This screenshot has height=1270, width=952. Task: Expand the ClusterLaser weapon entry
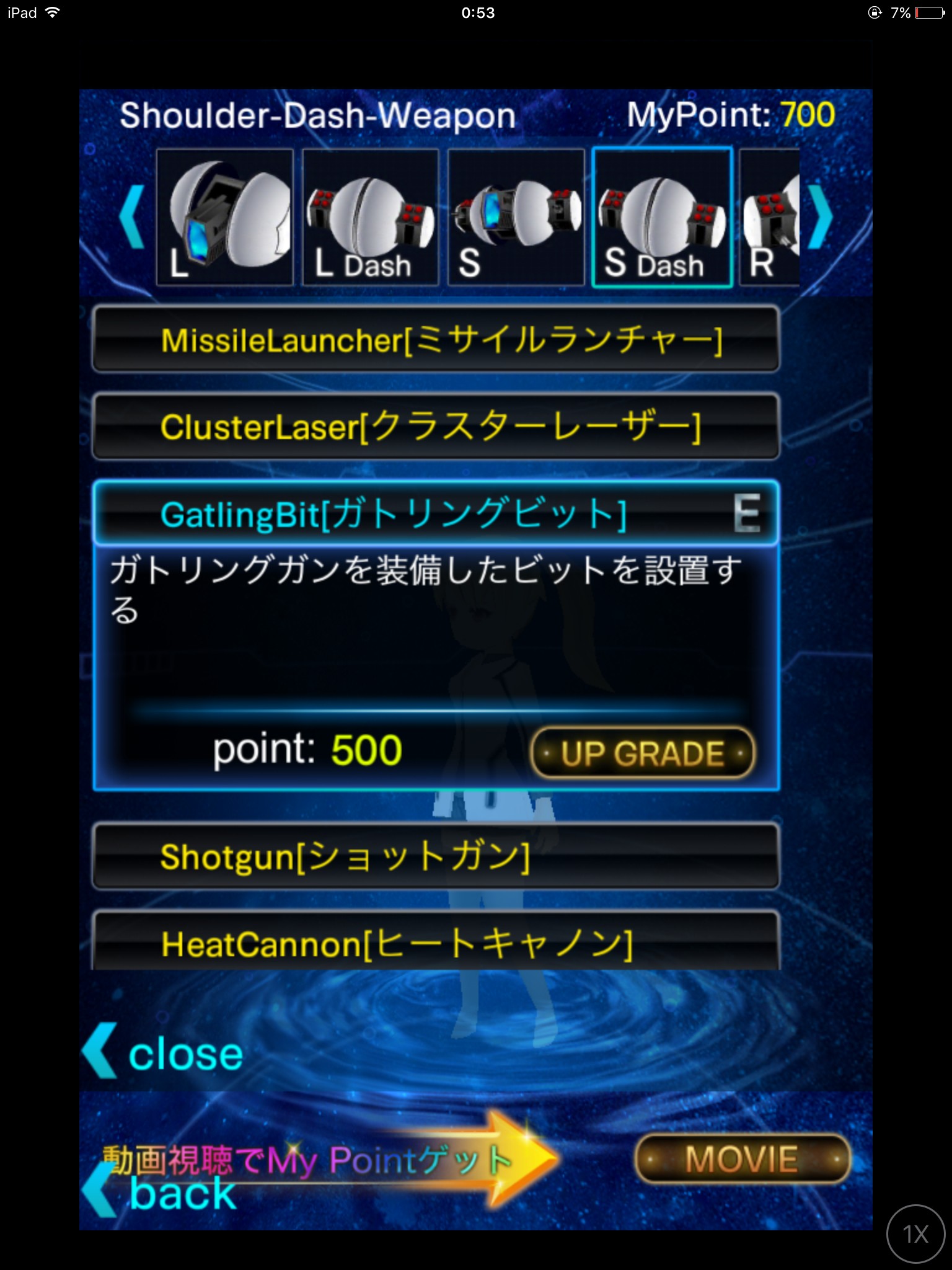coord(435,427)
